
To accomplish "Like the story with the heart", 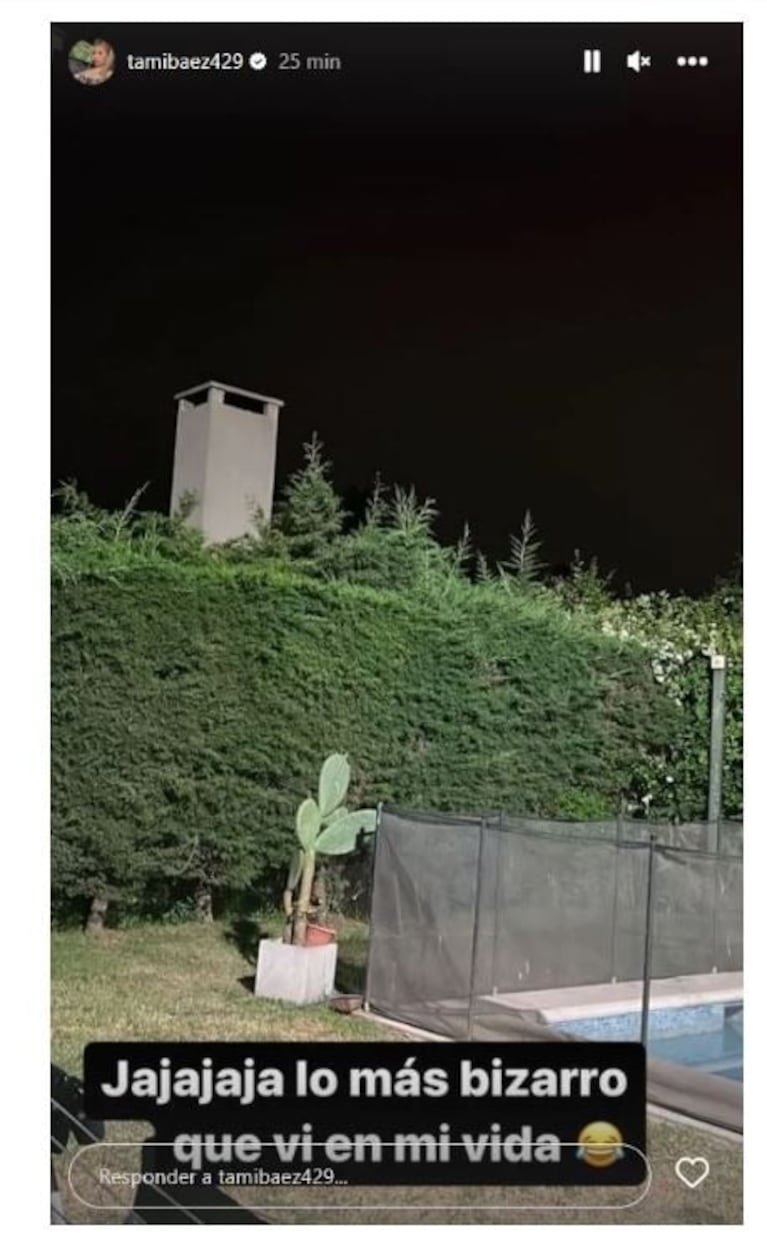I will click(691, 1172).
